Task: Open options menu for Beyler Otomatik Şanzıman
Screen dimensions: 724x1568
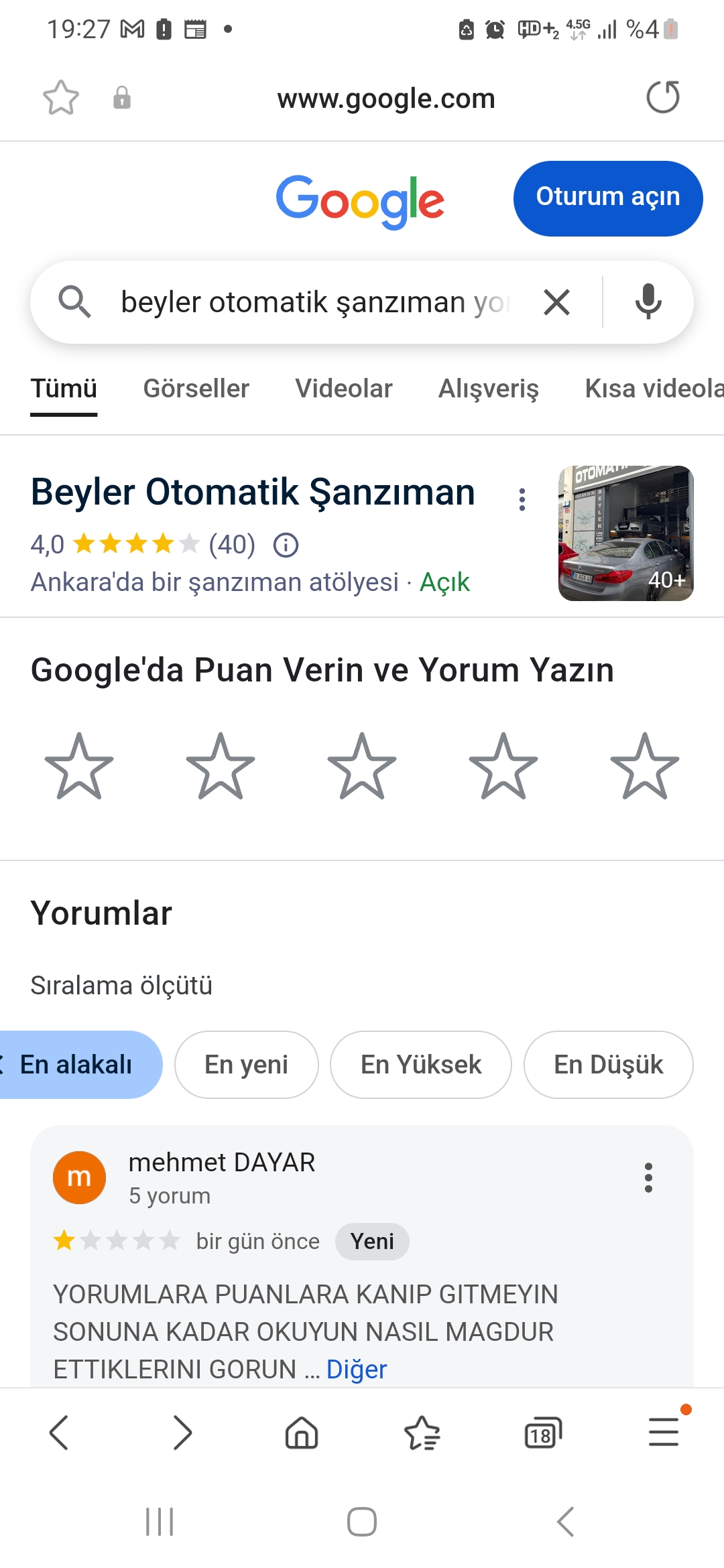Action: pyautogui.click(x=522, y=499)
